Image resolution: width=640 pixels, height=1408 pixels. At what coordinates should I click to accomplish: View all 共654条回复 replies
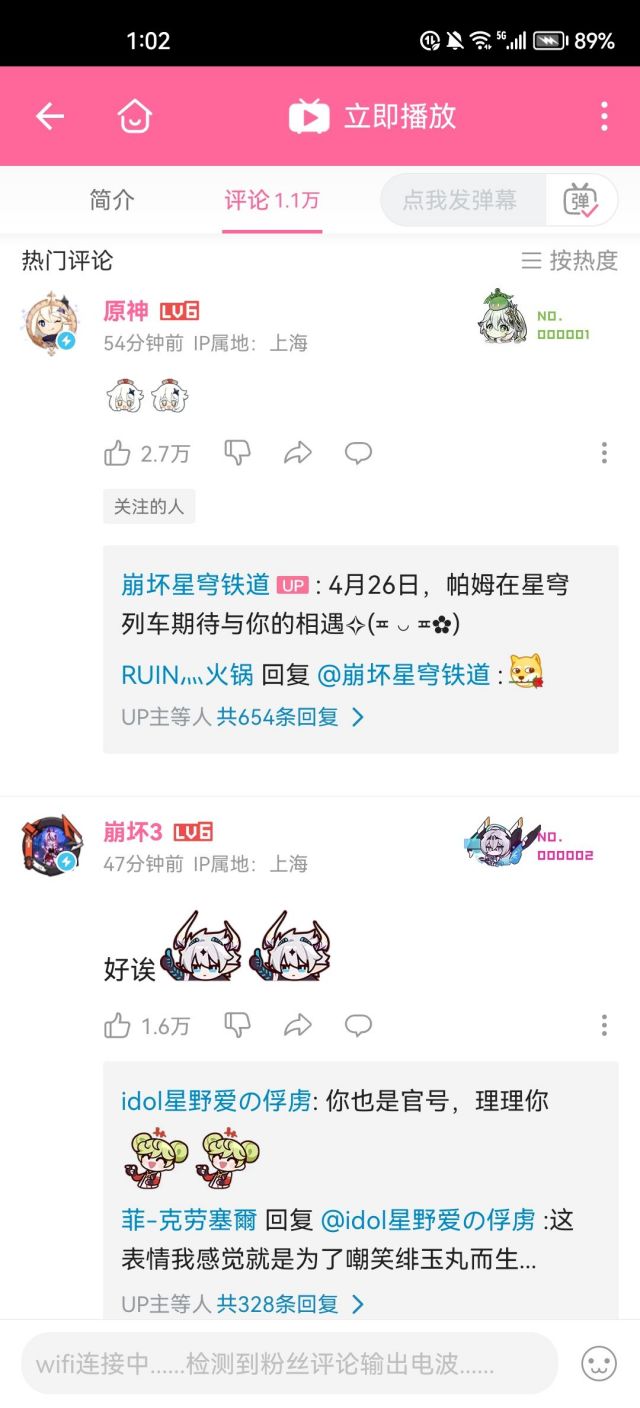click(291, 718)
